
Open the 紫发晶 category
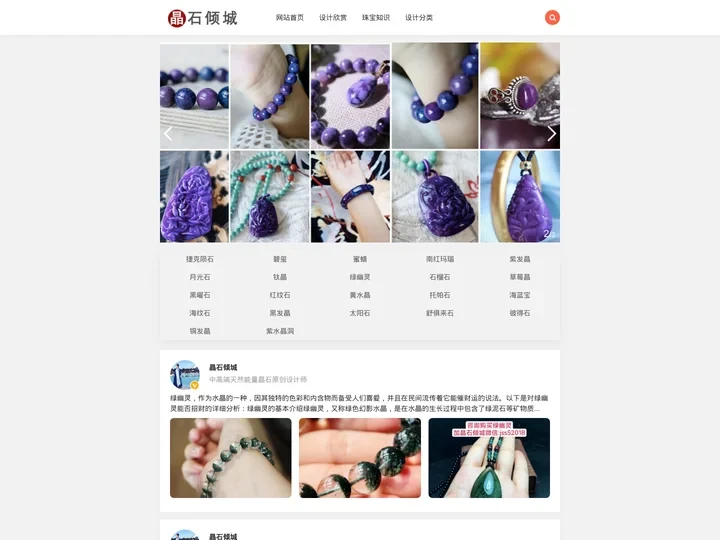[520, 259]
